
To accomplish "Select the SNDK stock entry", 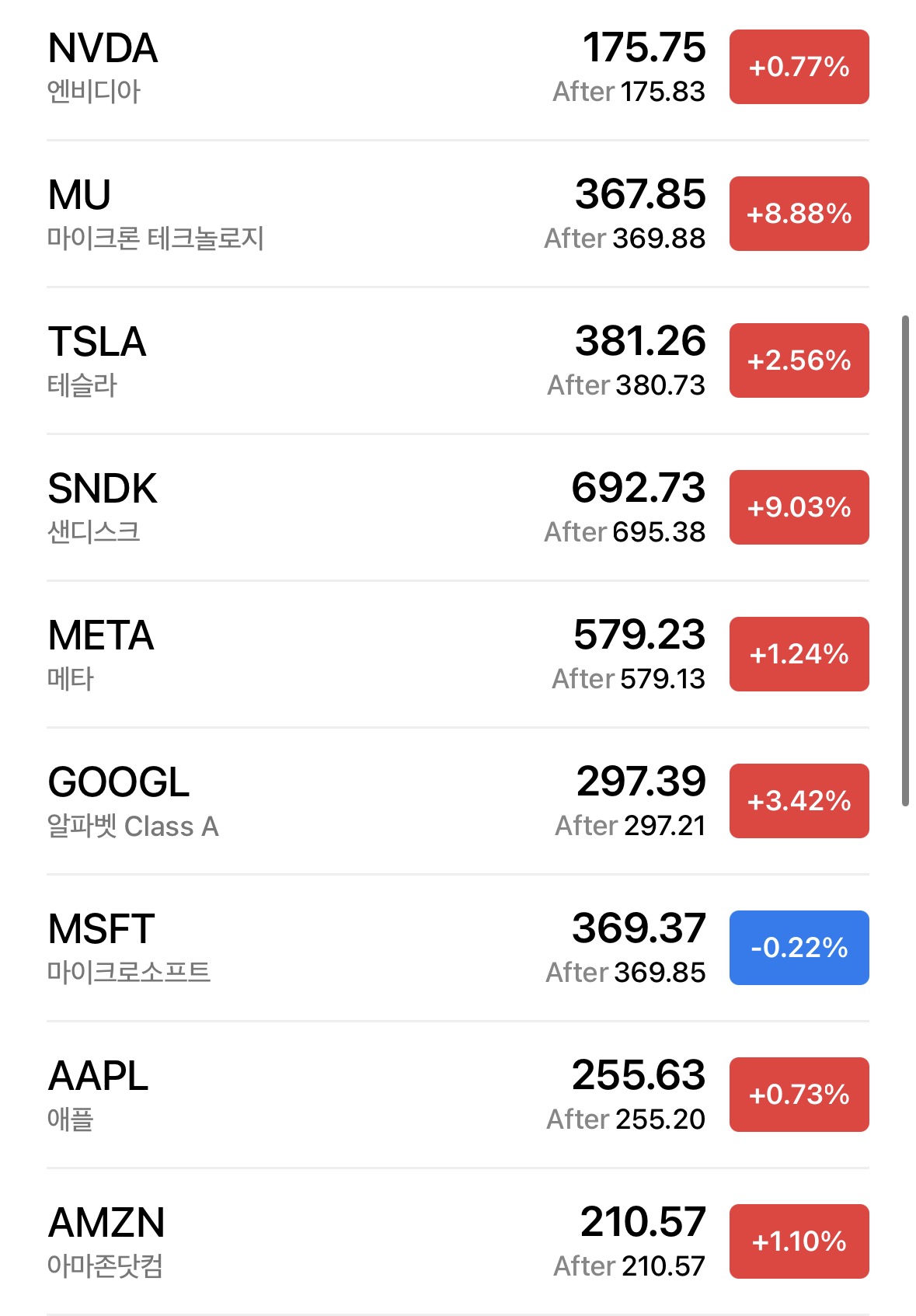I will pos(311,508).
